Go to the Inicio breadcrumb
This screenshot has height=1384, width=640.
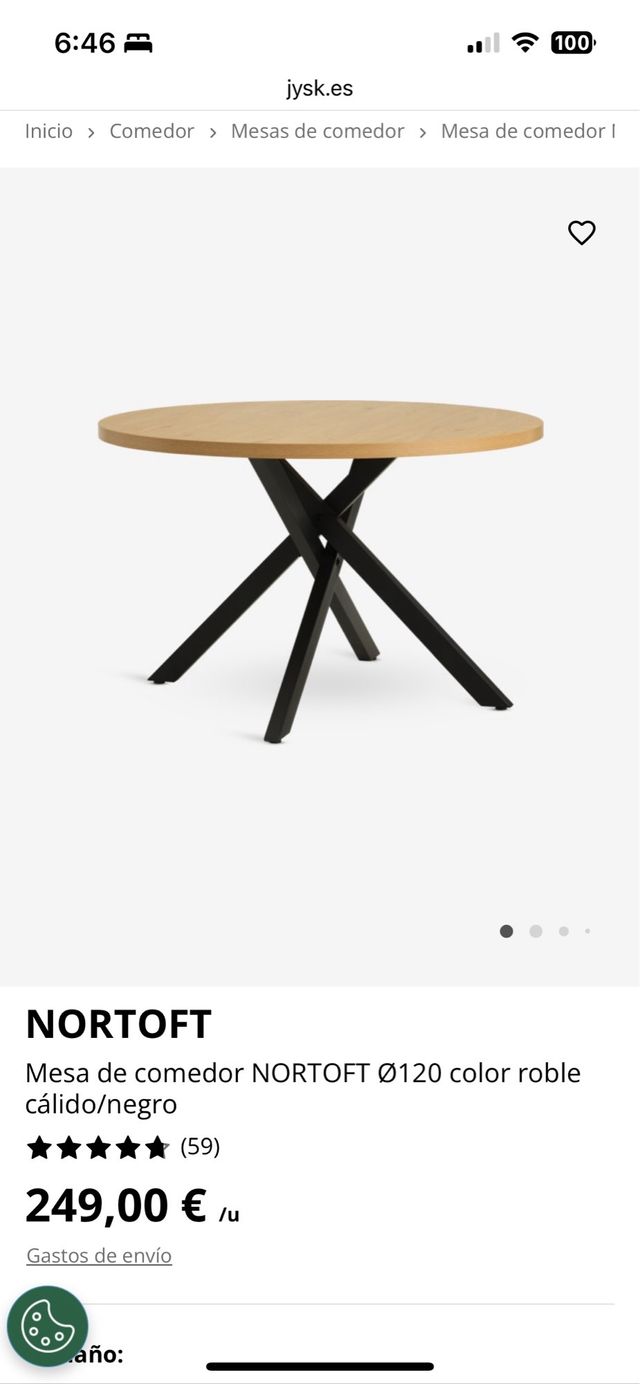49,131
